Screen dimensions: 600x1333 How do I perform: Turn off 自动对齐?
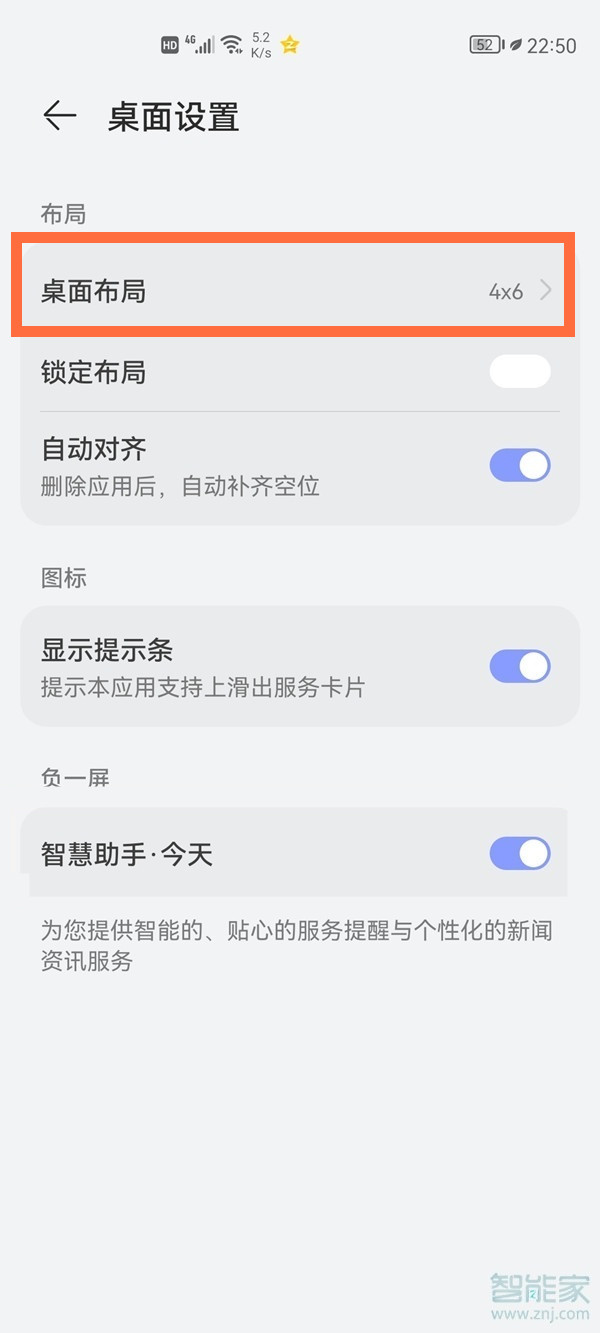(x=519, y=465)
